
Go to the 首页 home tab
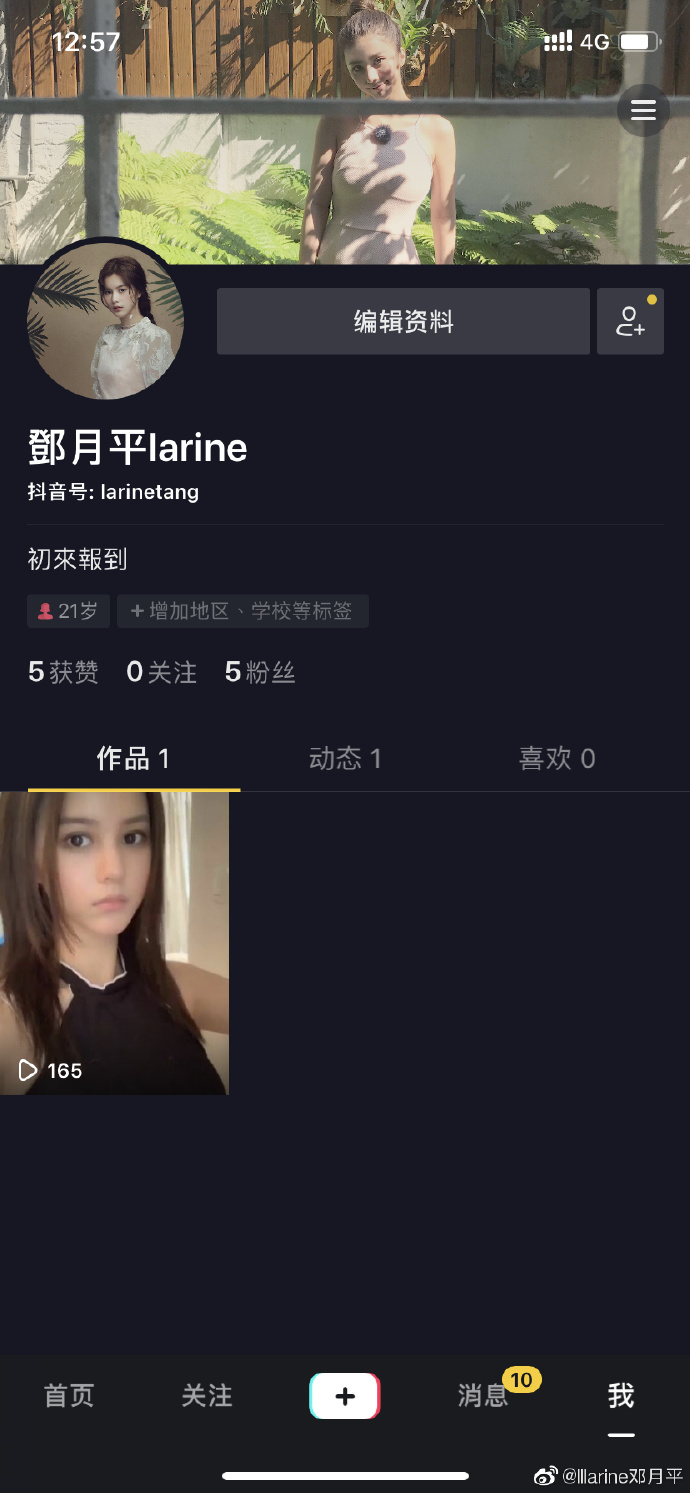(x=69, y=1395)
